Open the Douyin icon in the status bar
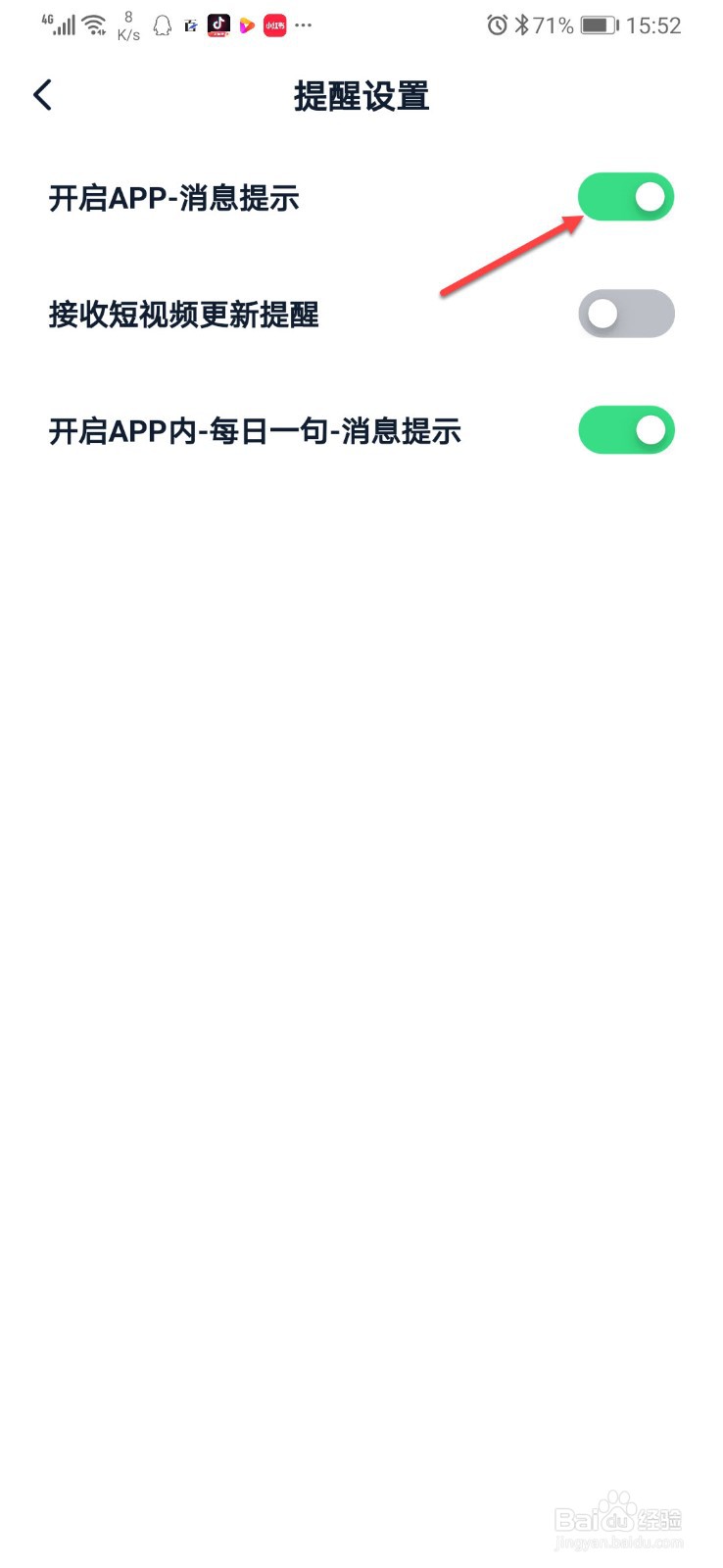Image resolution: width=723 pixels, height=1568 pixels. (218, 24)
